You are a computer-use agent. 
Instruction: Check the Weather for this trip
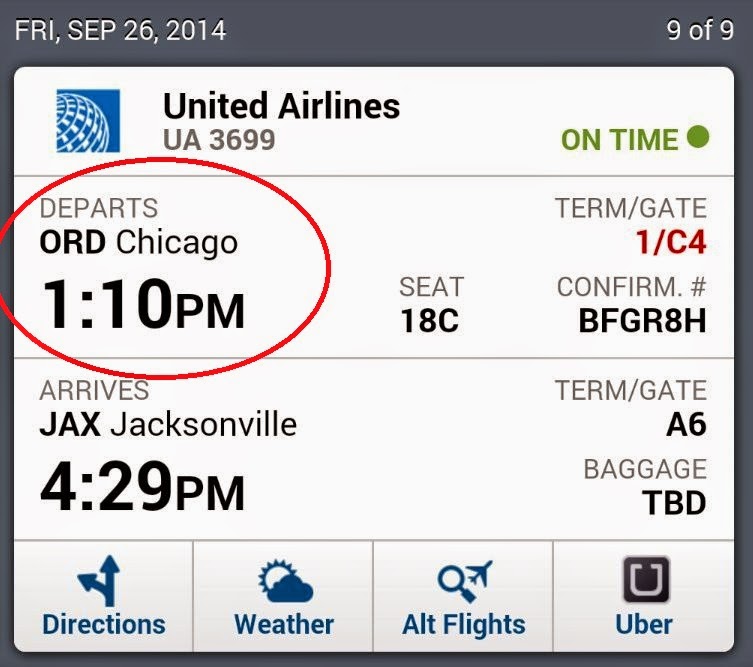coord(284,597)
